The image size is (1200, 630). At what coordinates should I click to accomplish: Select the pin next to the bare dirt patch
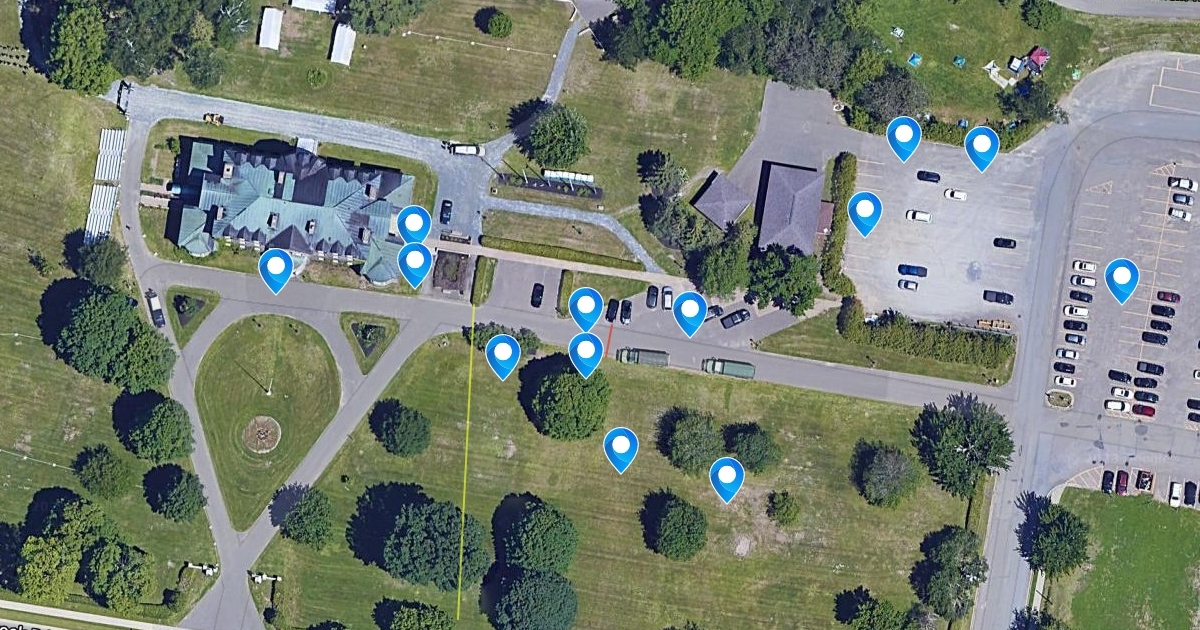pos(727,476)
